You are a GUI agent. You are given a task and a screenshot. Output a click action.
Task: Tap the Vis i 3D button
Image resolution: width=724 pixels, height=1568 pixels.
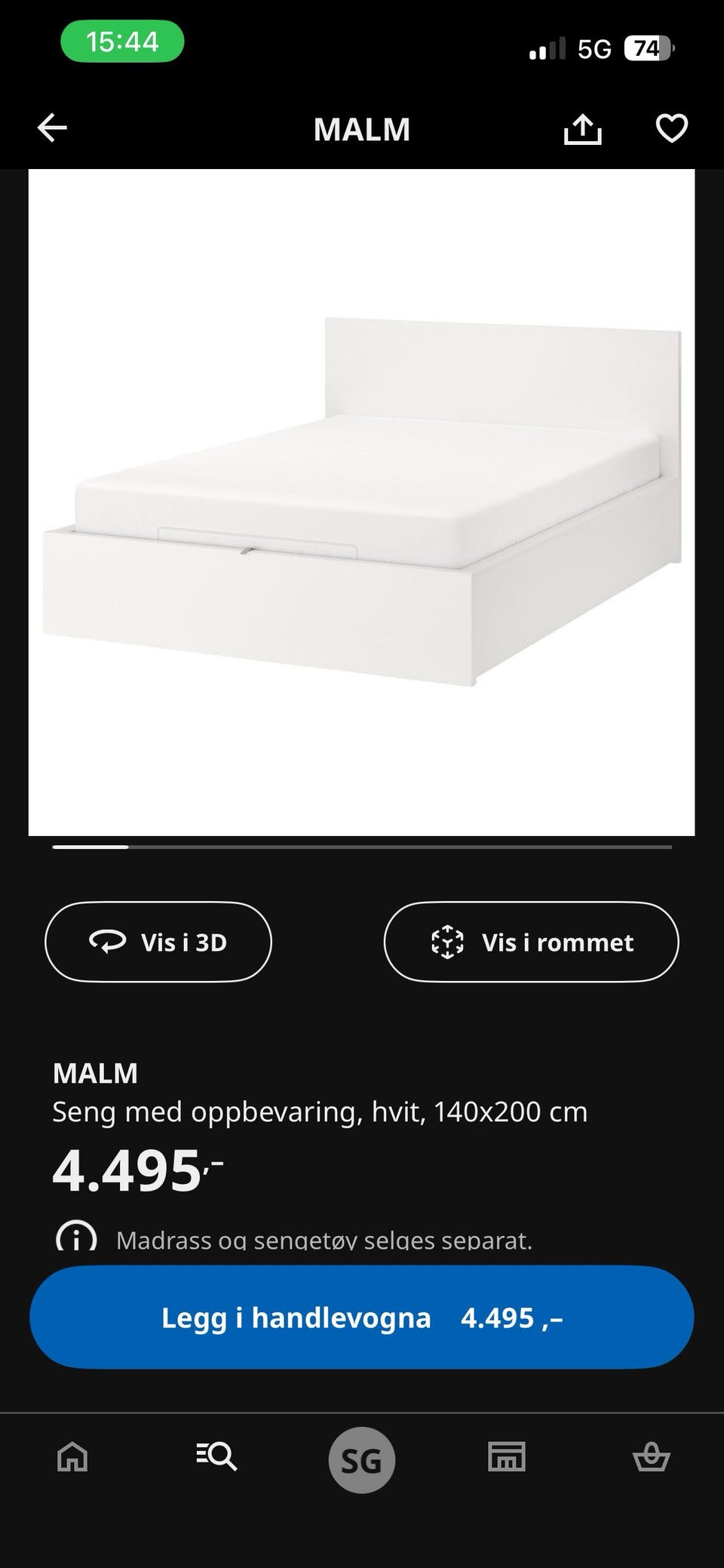(x=158, y=942)
